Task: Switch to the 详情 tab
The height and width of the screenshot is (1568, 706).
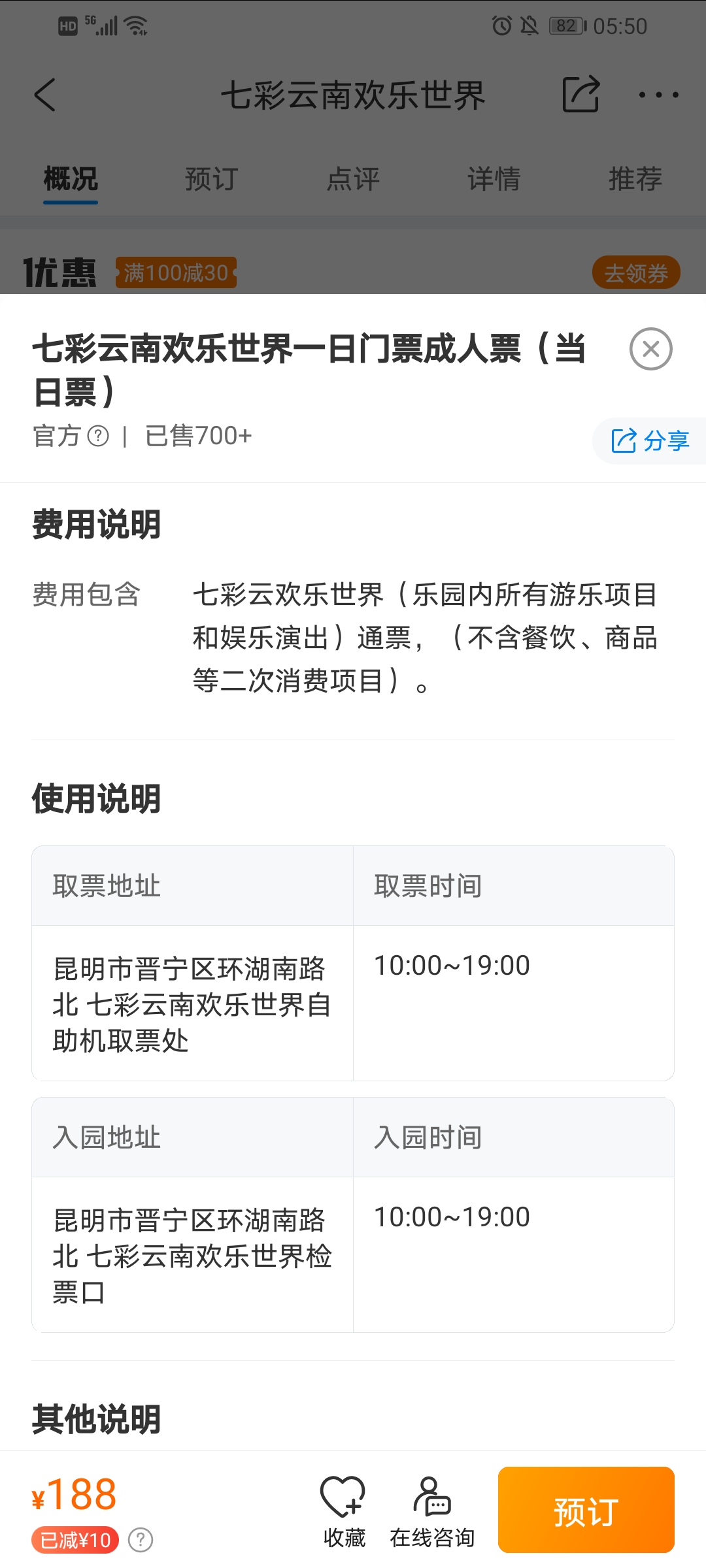Action: pos(494,179)
